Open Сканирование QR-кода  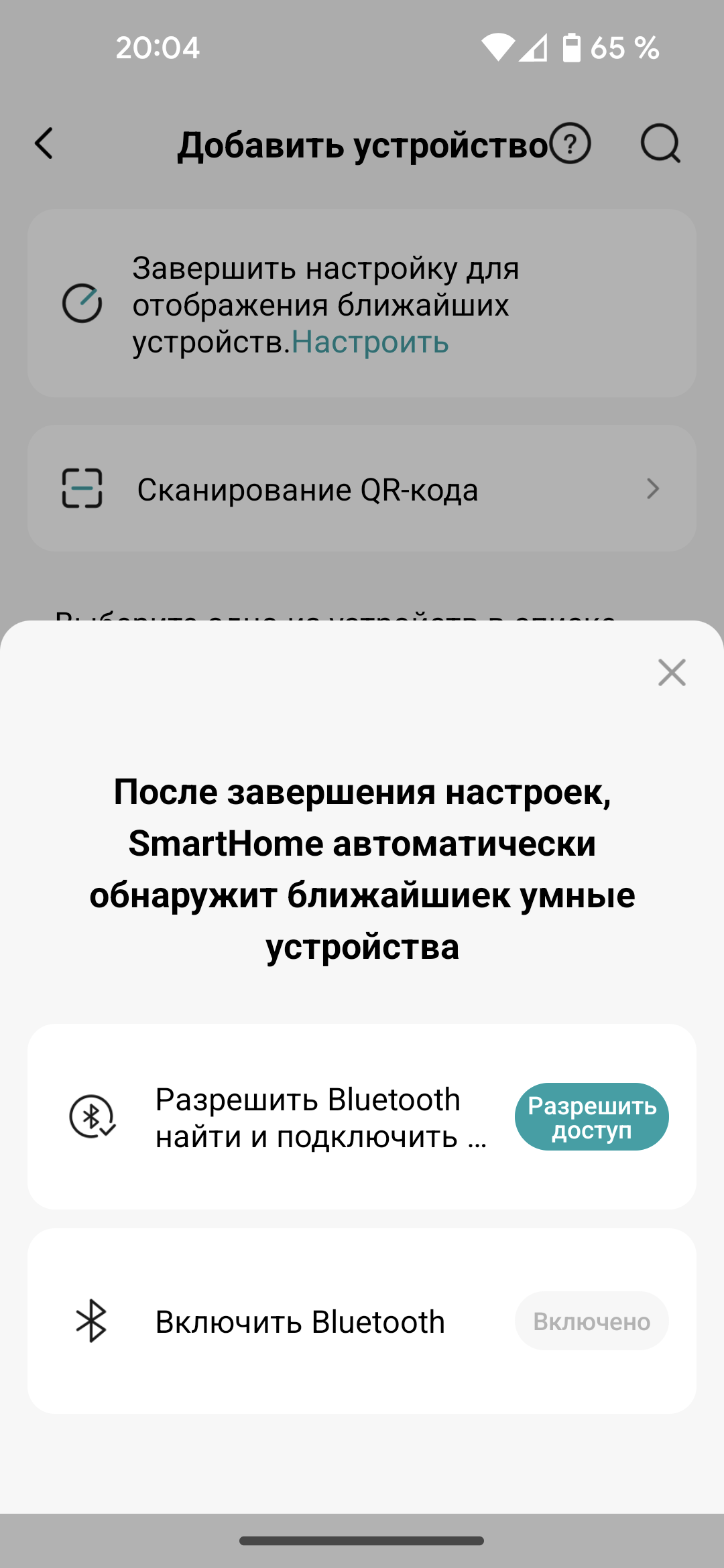[x=362, y=488]
